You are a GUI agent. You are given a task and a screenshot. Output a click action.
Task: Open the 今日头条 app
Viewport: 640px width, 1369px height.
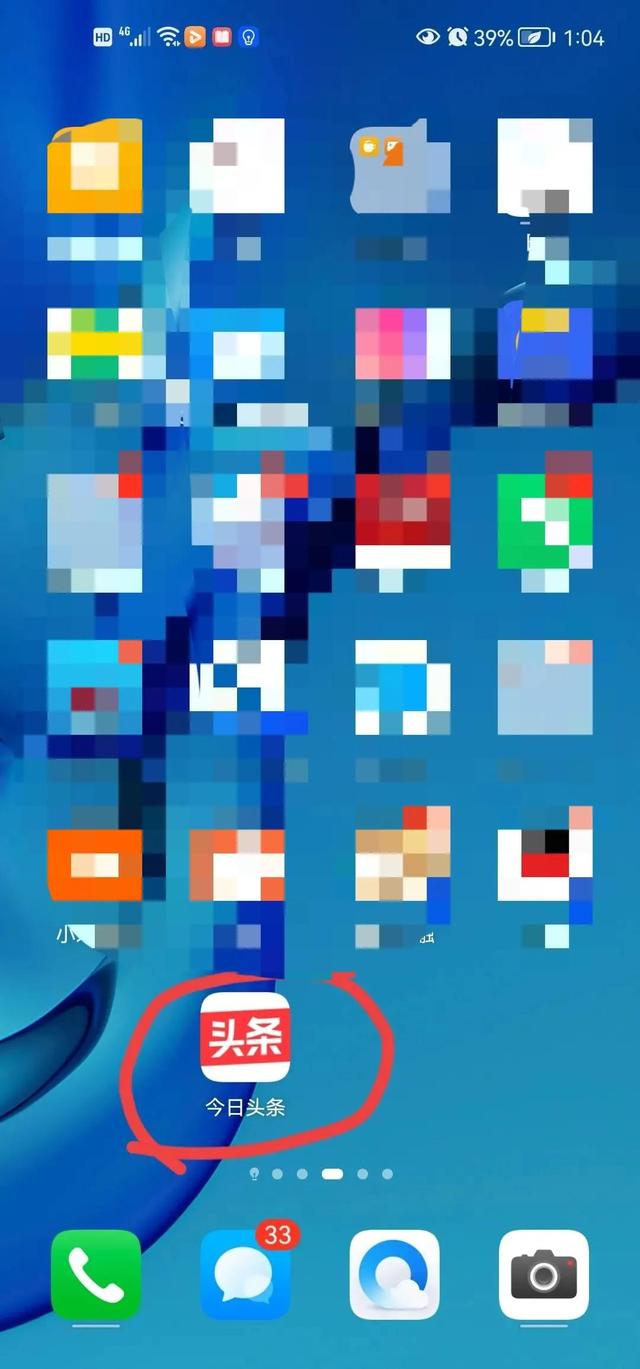click(245, 1037)
